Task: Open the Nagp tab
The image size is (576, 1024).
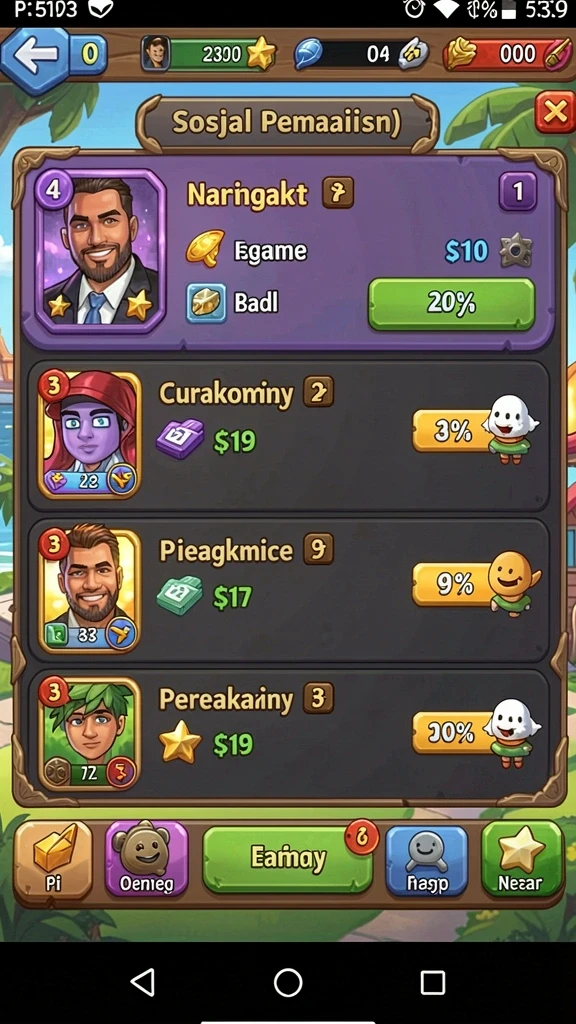Action: click(427, 861)
